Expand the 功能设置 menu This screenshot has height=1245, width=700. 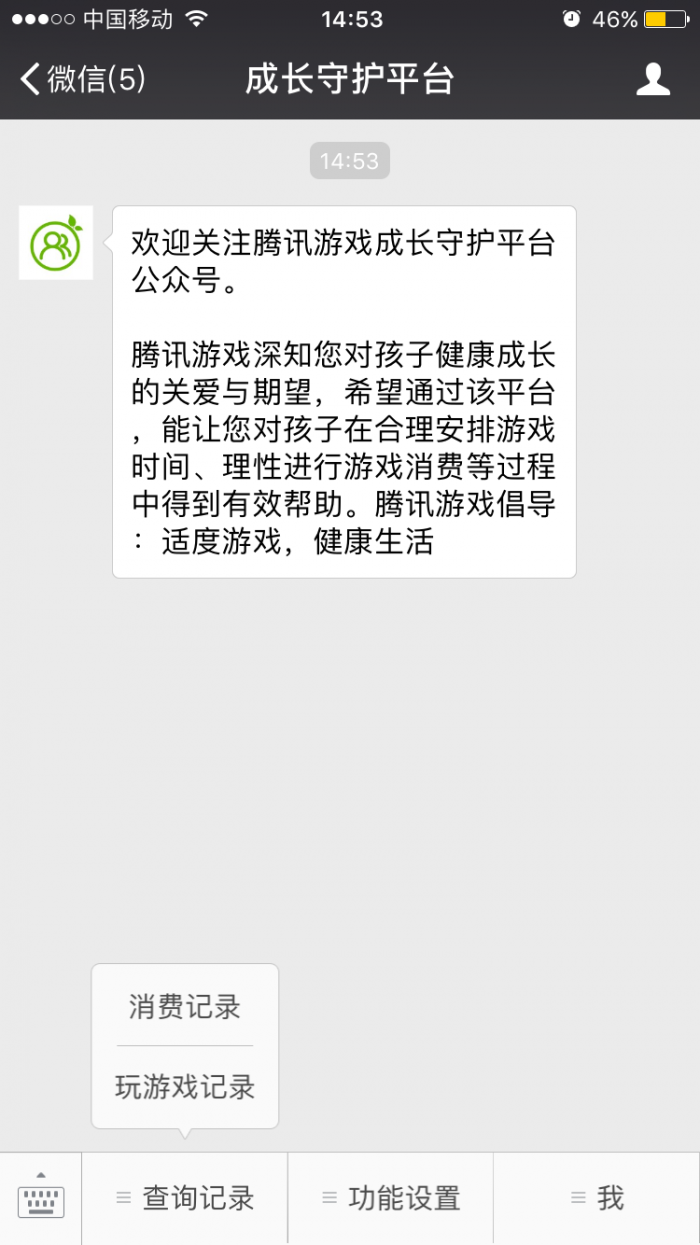coord(391,1198)
